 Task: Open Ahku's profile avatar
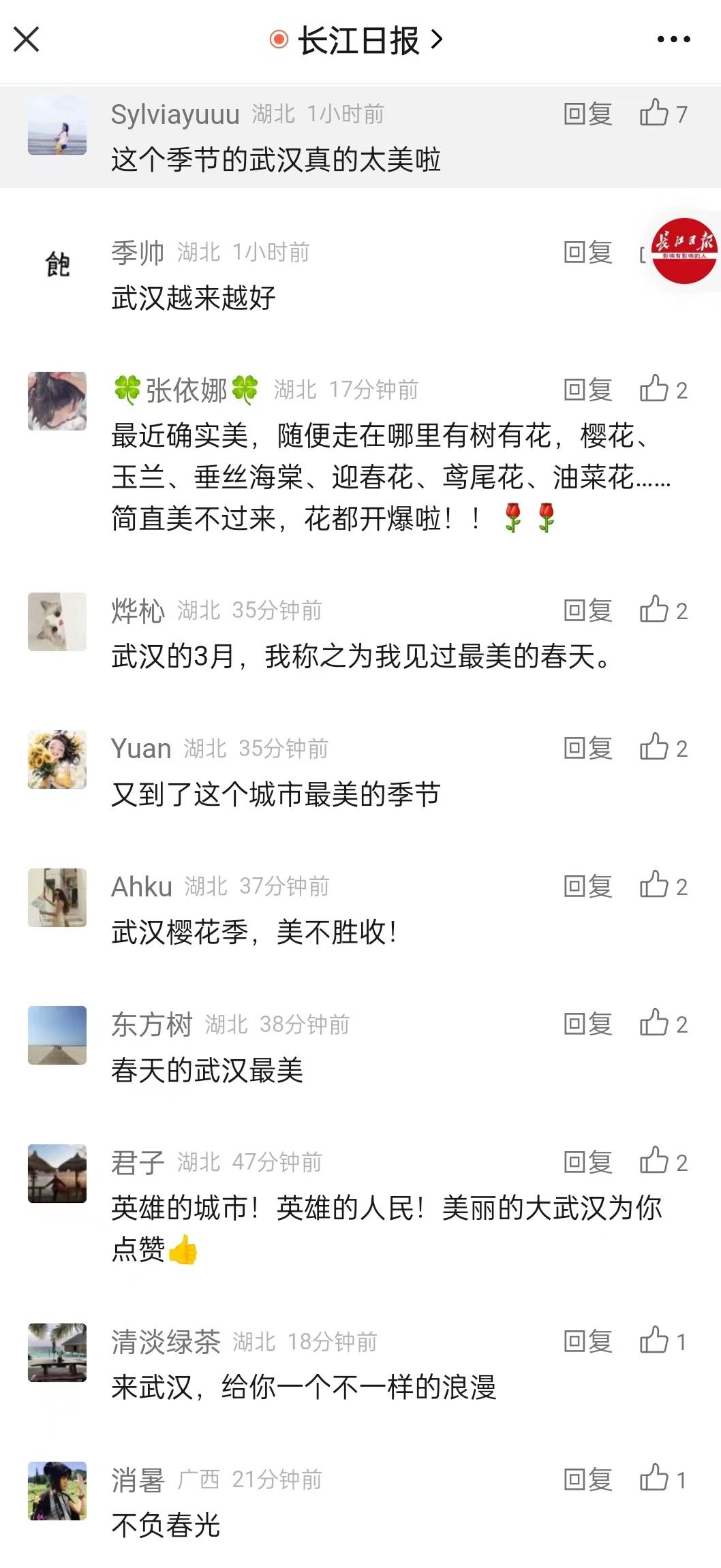click(x=57, y=897)
